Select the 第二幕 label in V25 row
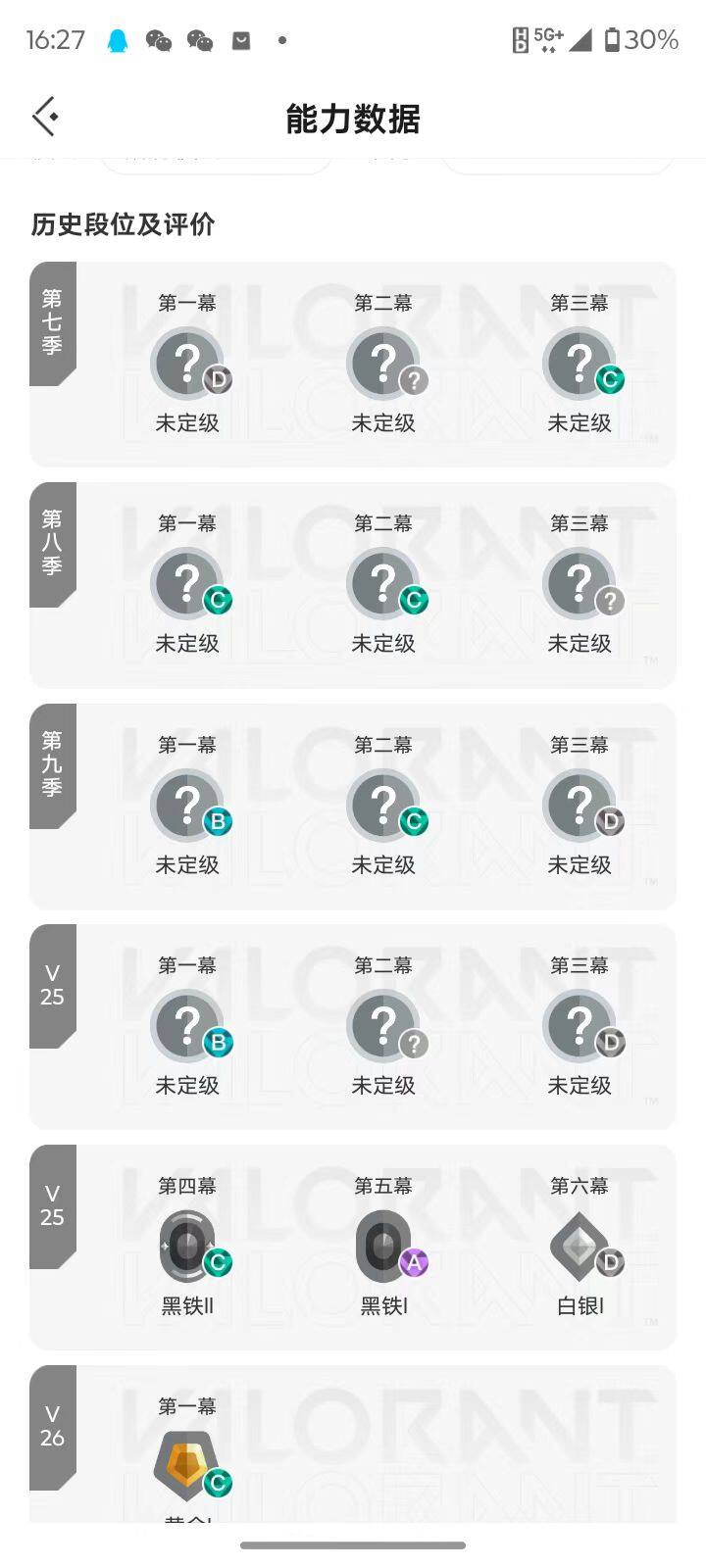This screenshot has height=1568, width=706. coord(383,965)
